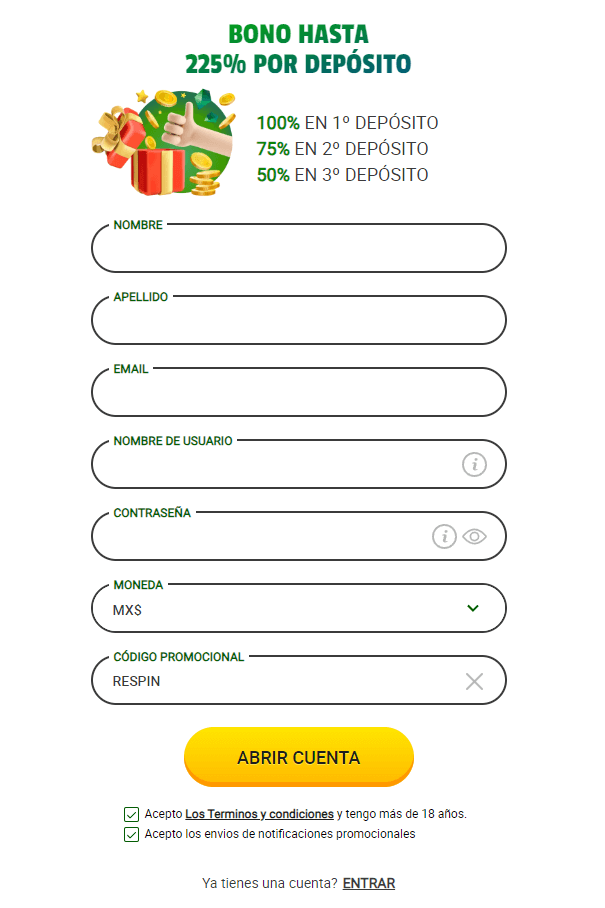Show password requirements info icon
605x908 pixels.
(x=444, y=536)
